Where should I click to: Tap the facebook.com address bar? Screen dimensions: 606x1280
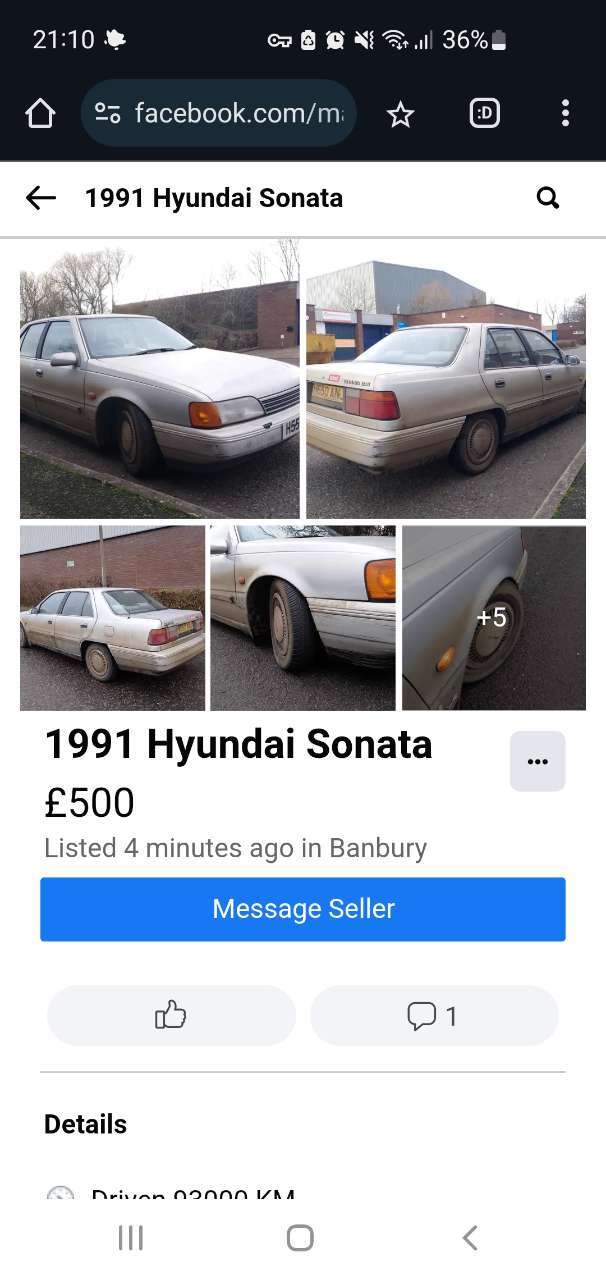(219, 113)
